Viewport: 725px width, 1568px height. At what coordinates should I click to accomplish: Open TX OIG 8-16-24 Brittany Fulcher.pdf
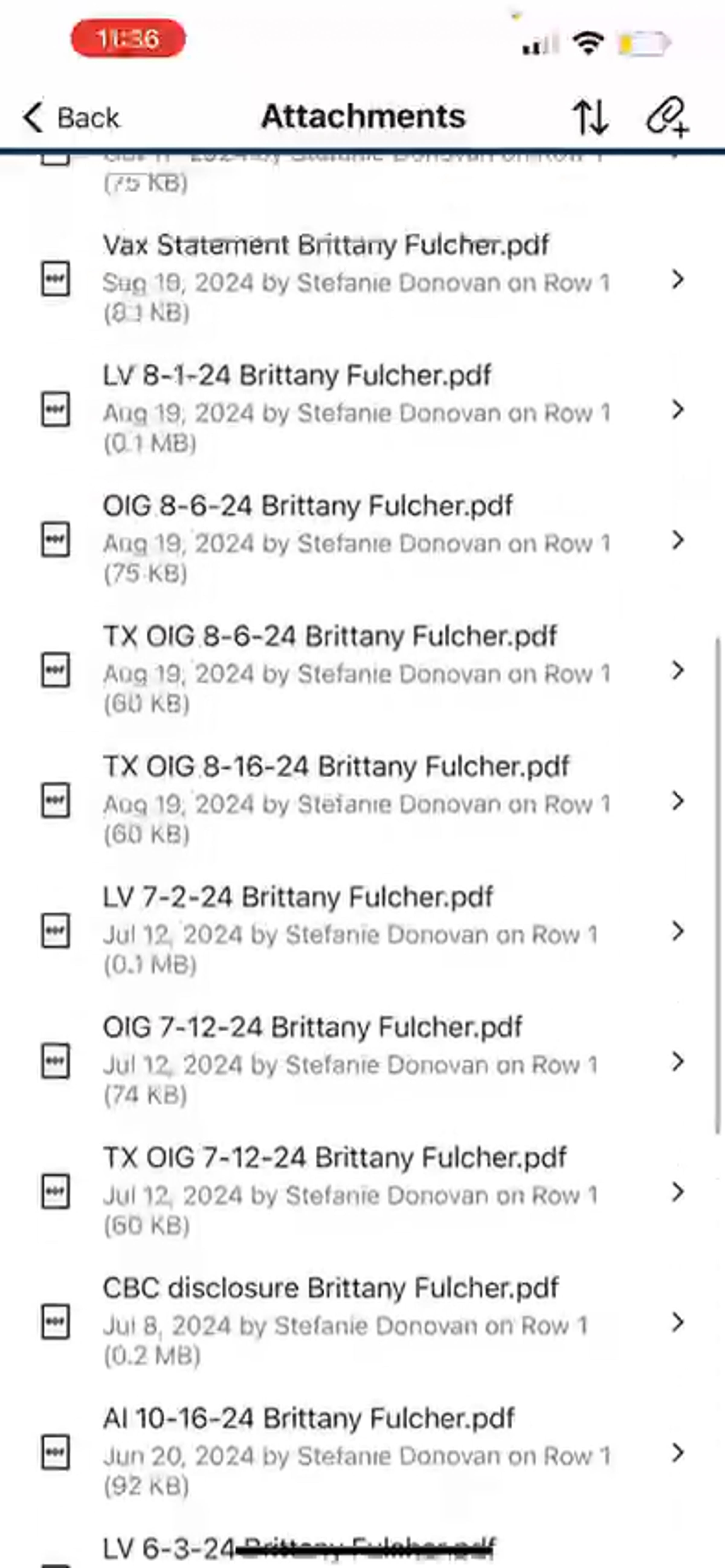pyautogui.click(x=362, y=800)
